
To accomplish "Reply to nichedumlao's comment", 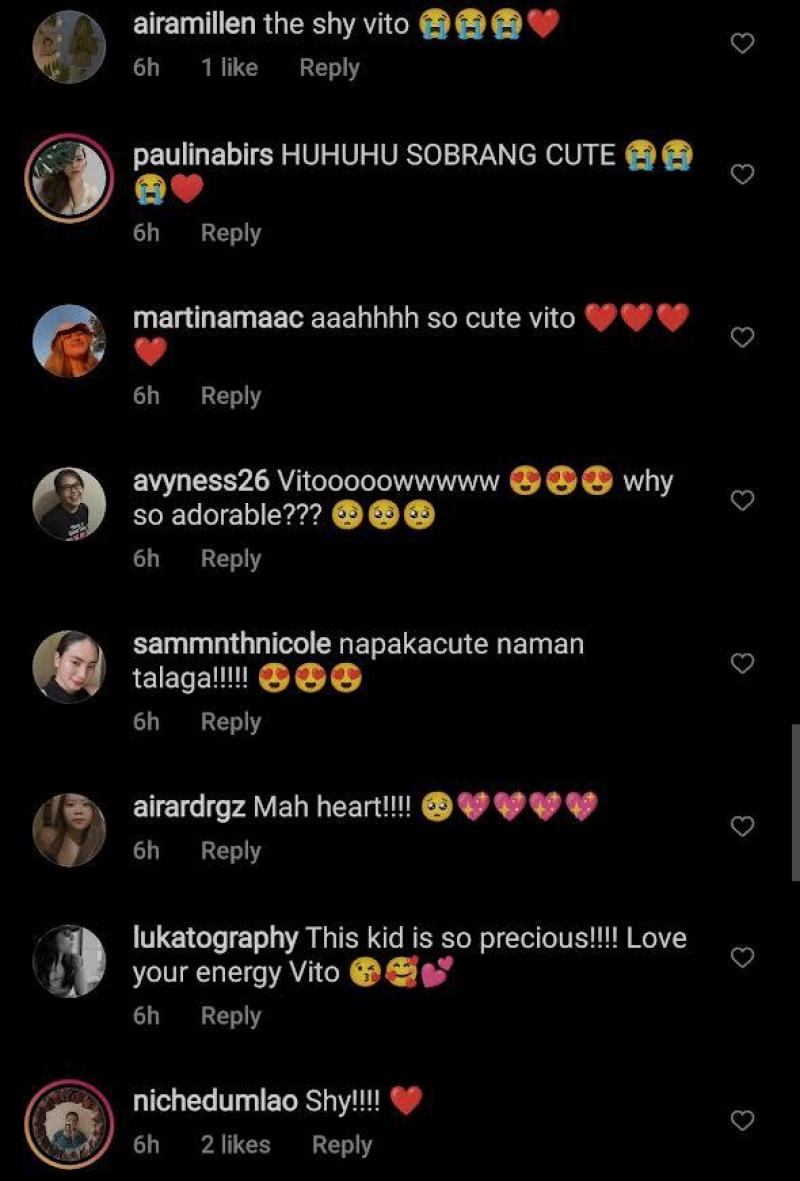I will 341,1145.
